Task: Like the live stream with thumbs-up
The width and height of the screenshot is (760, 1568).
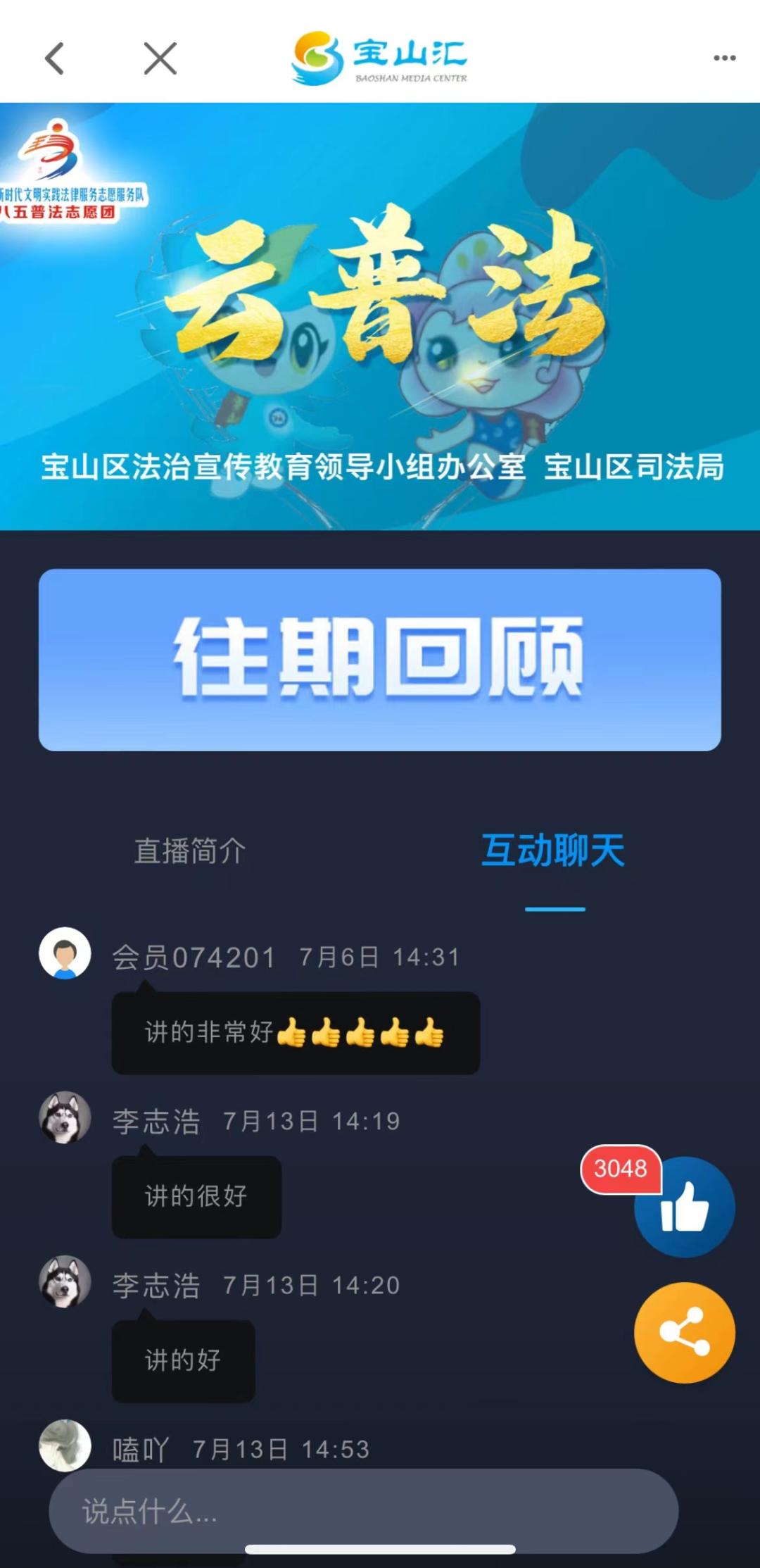Action: point(685,1207)
